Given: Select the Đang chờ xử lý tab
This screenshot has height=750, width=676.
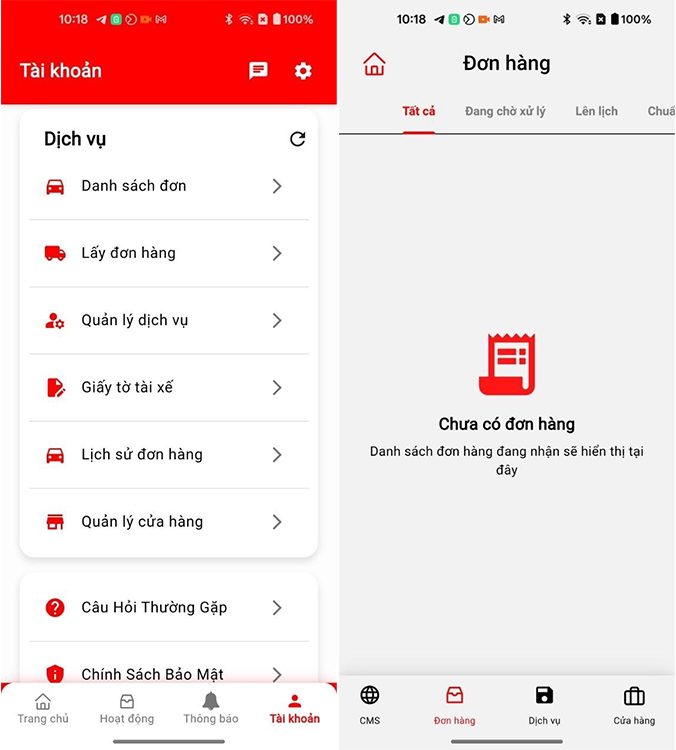Looking at the screenshot, I should click(x=505, y=111).
